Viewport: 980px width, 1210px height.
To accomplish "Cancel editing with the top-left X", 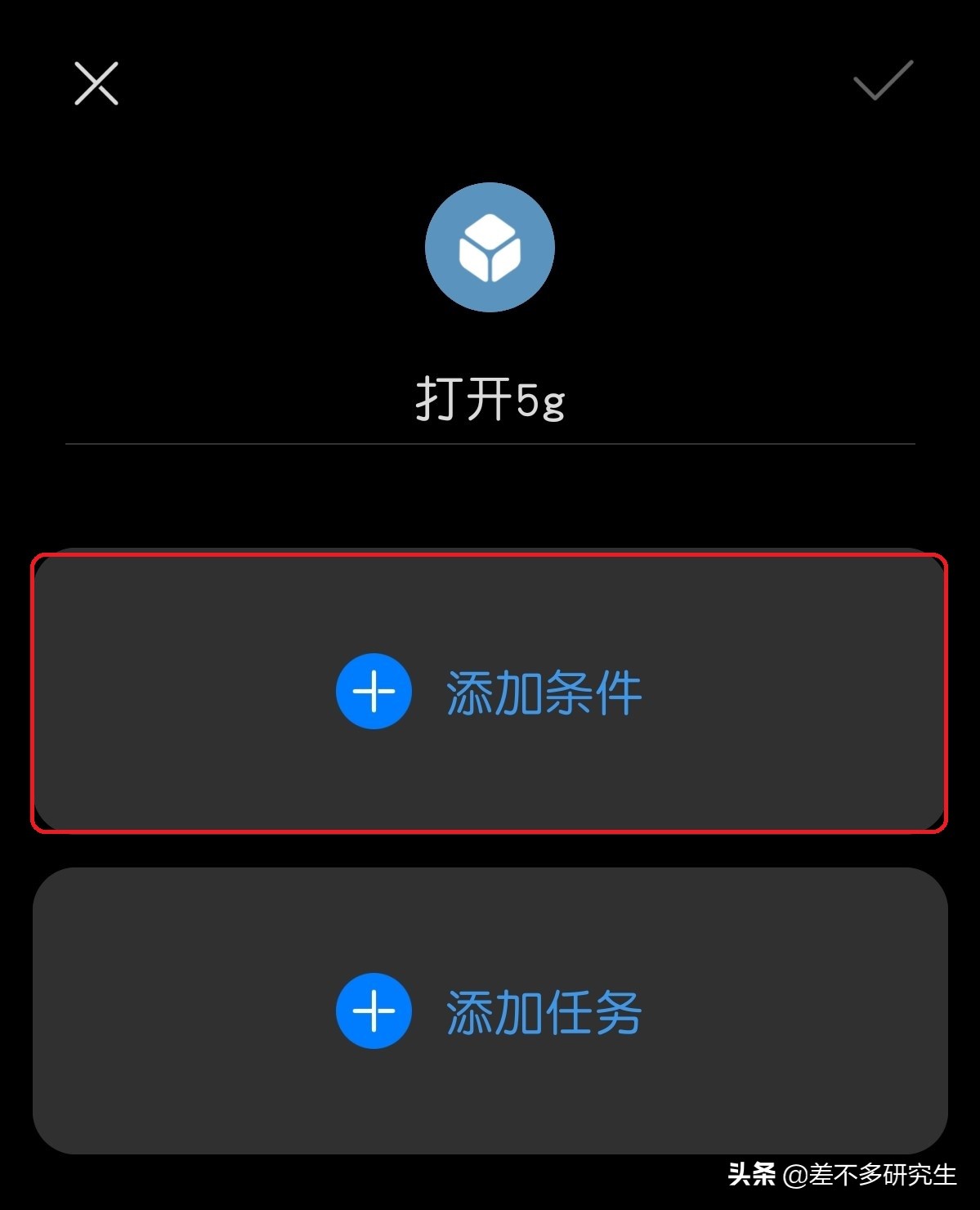I will click(x=95, y=82).
